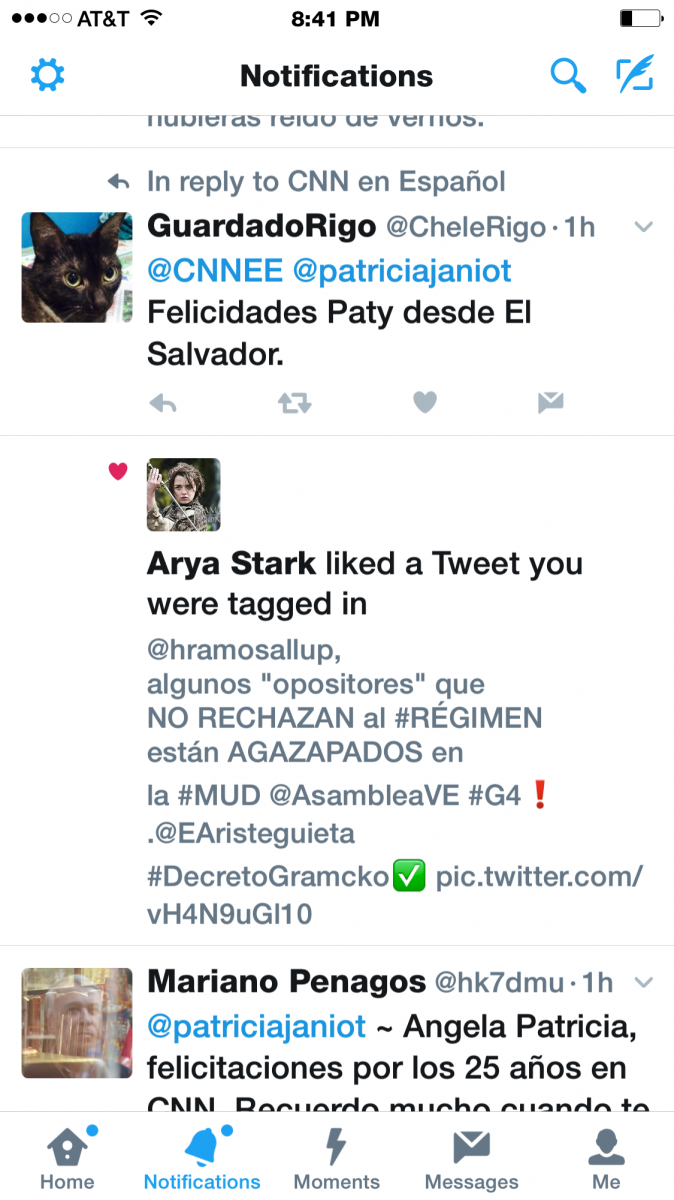Switch to the Moments tab

(337, 1158)
